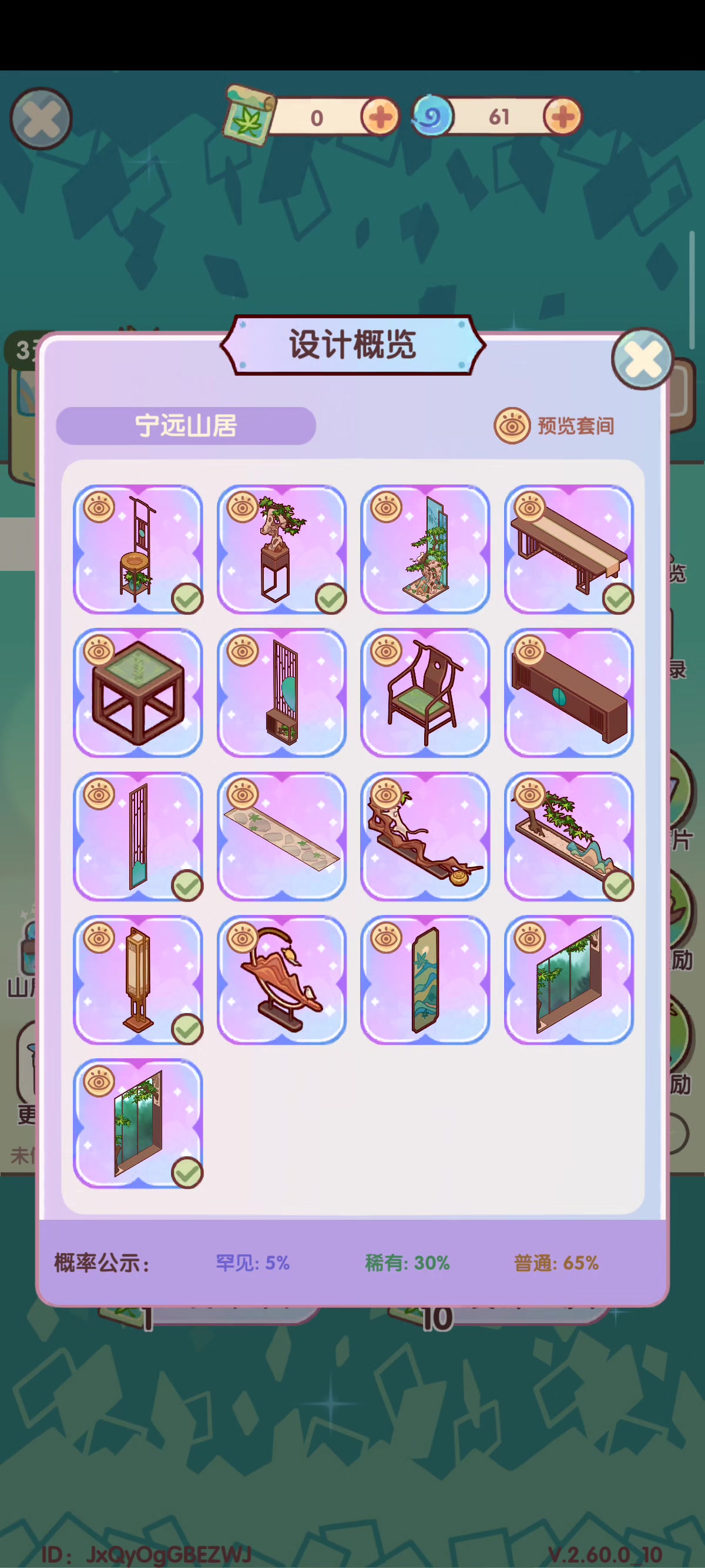Select the square tea table tile
Image resolution: width=705 pixels, height=1568 pixels.
click(137, 693)
